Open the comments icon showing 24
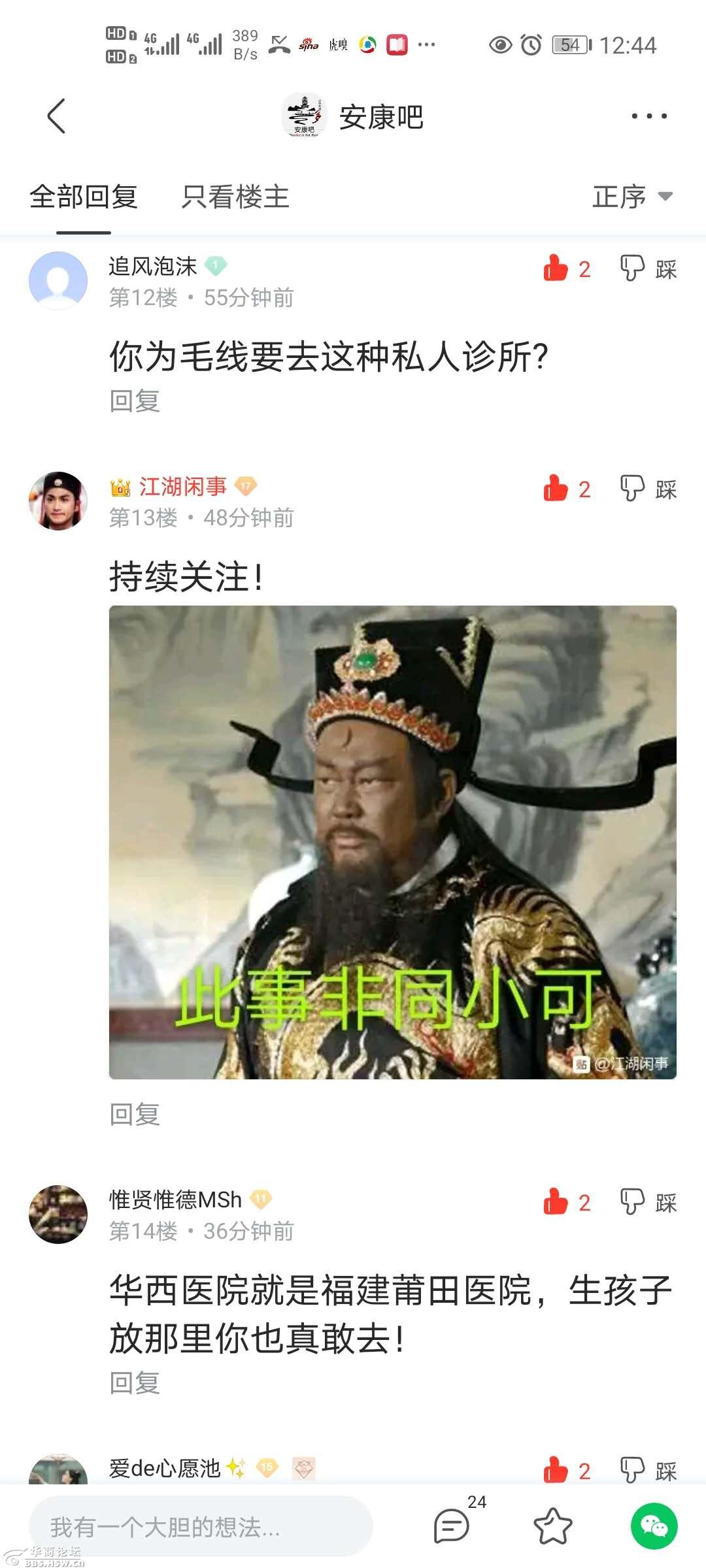Screen dimensions: 706x1568 point(452,1526)
